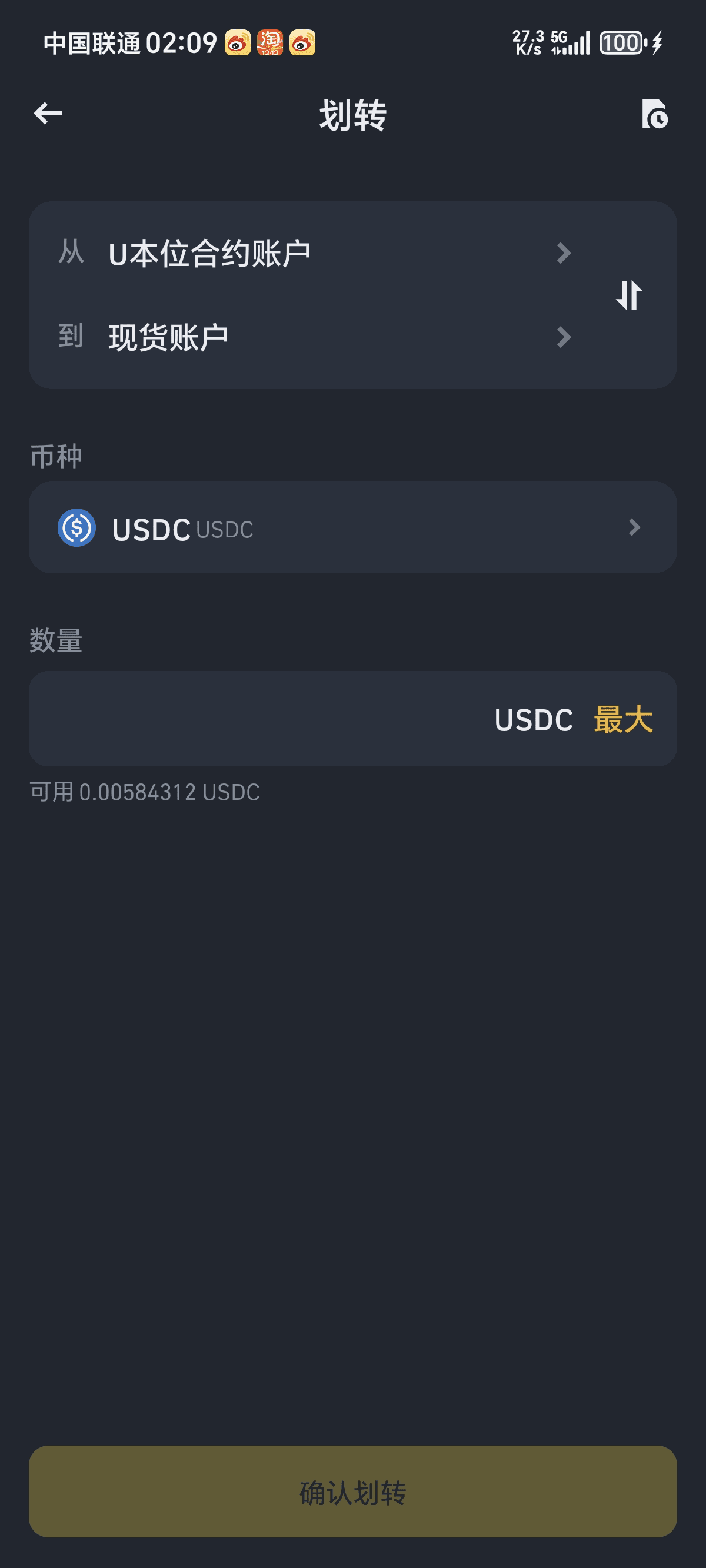Open the USDC coin selector
706x1568 pixels.
point(353,528)
